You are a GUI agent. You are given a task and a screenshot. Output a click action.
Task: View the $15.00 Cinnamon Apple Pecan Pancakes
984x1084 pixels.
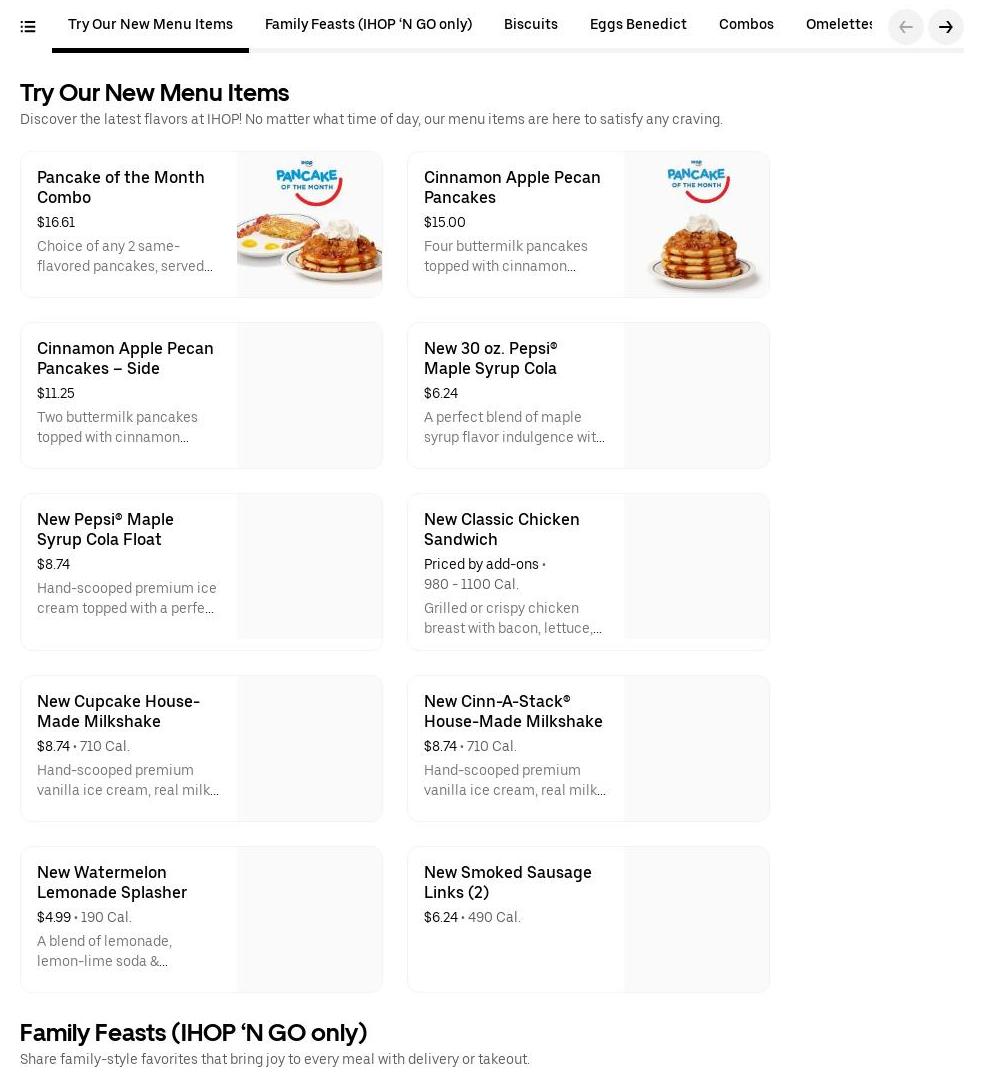click(x=588, y=224)
